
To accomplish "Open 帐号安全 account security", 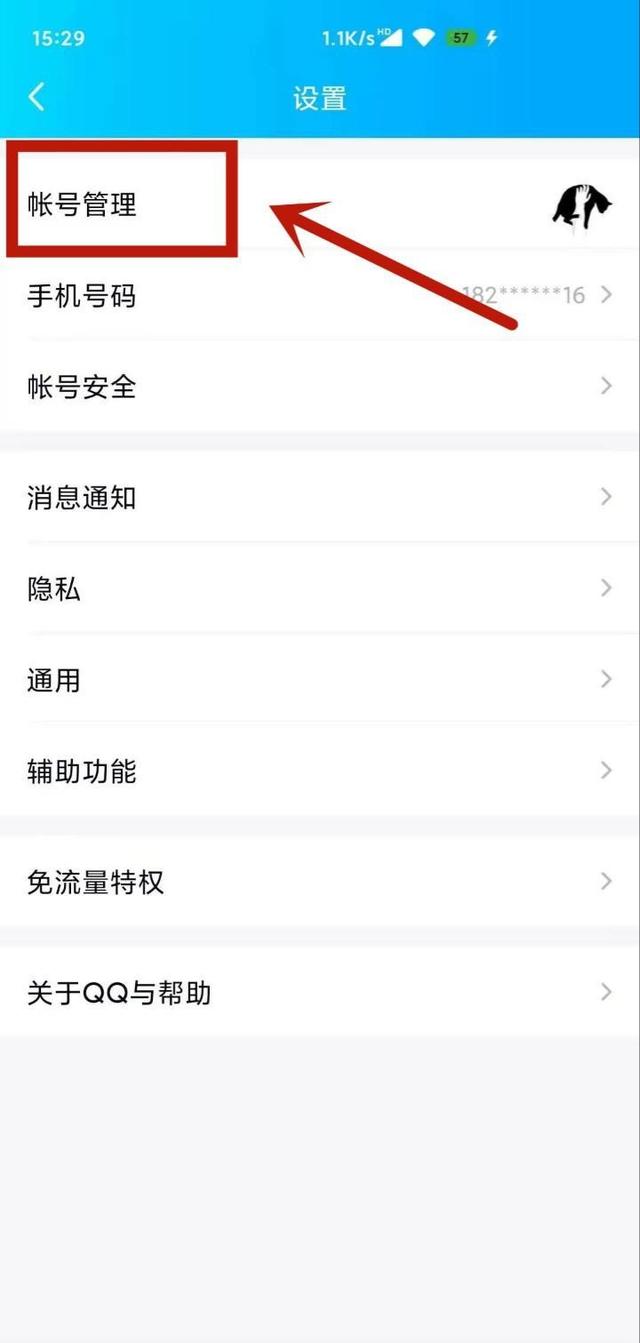I will pos(320,386).
